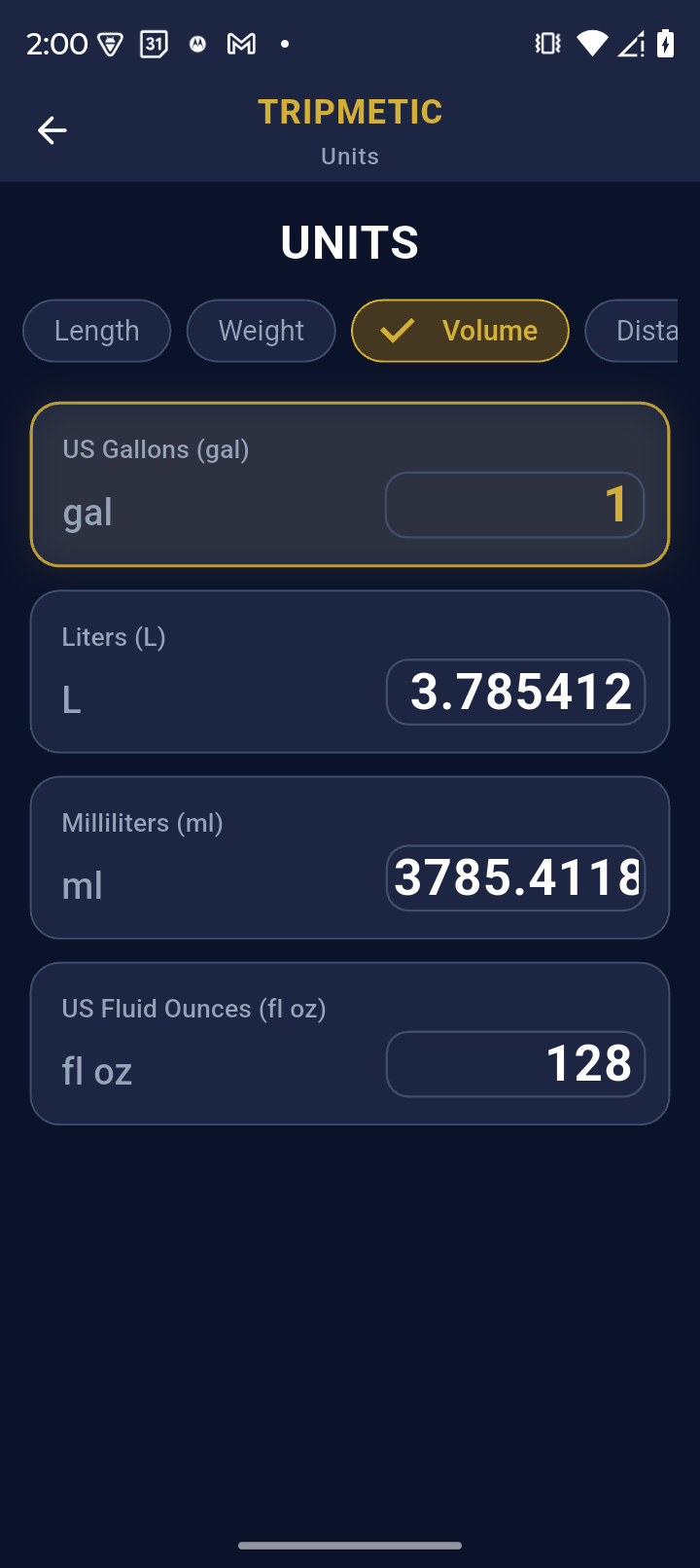Image resolution: width=700 pixels, height=1568 pixels.
Task: Edit the US Fluid Ounces field
Action: (515, 1064)
